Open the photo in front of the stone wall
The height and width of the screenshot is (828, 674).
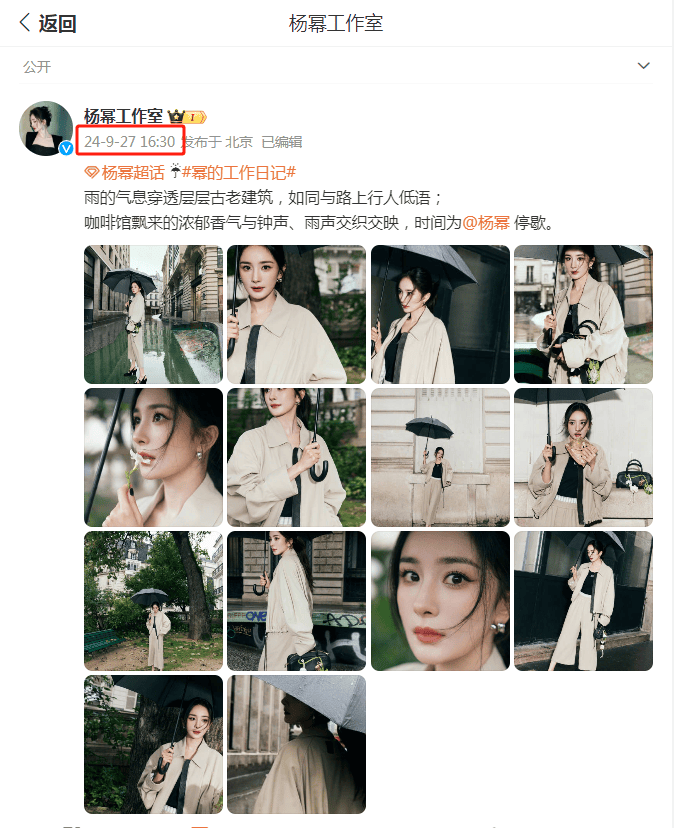tap(440, 457)
